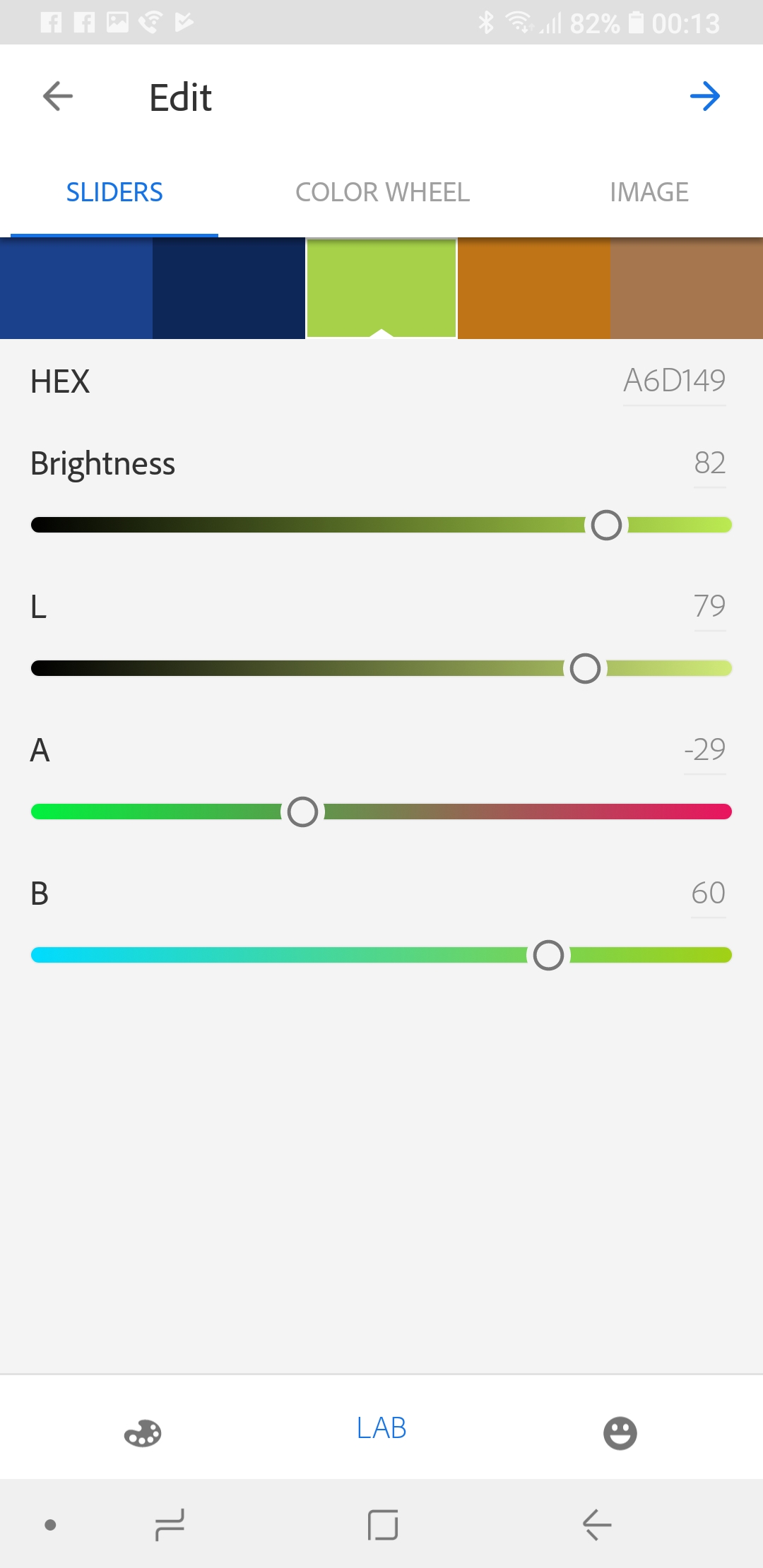763x1568 pixels.
Task: Switch to the Color Wheel tab
Action: point(382,192)
